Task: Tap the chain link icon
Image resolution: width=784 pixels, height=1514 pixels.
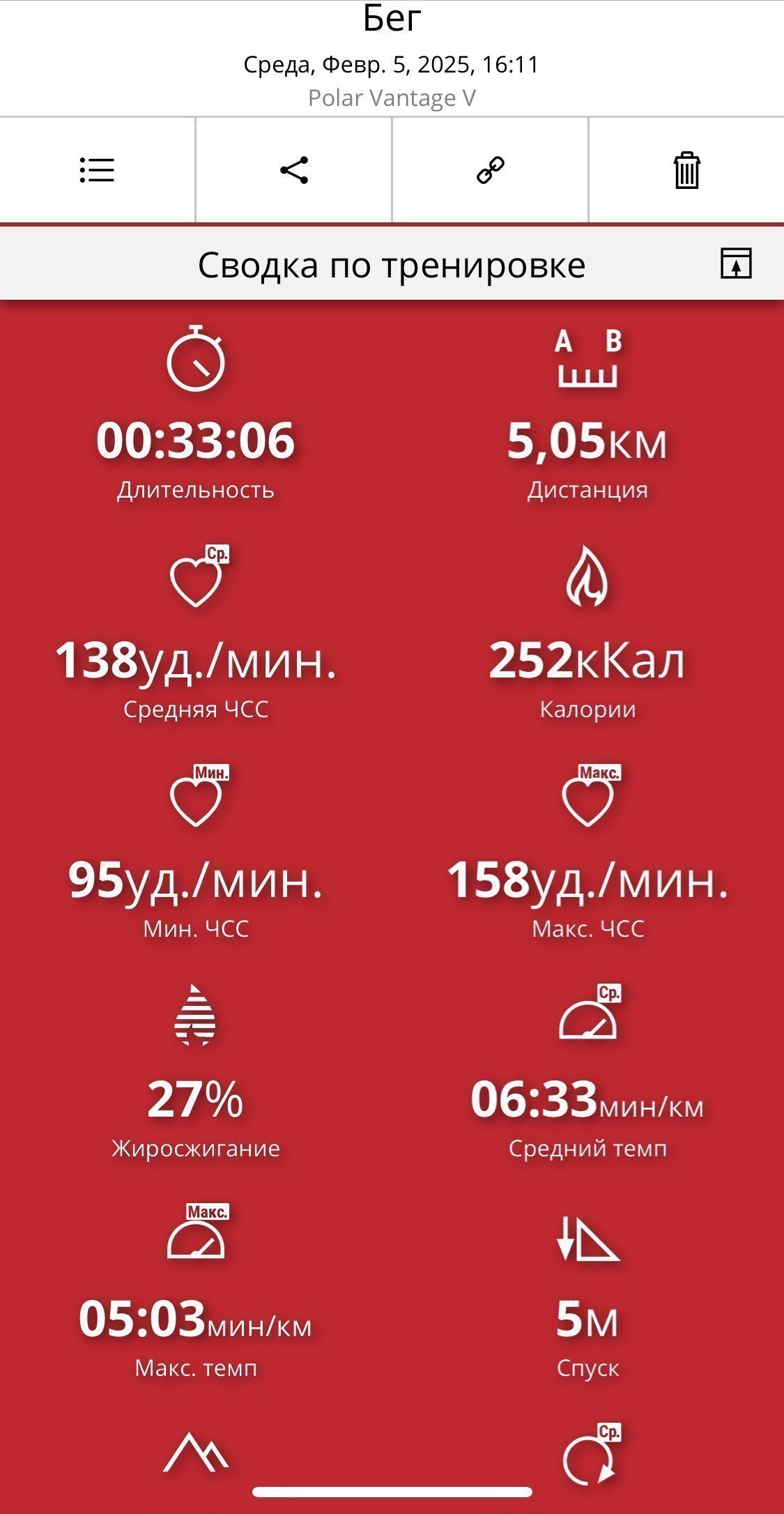Action: [491, 170]
